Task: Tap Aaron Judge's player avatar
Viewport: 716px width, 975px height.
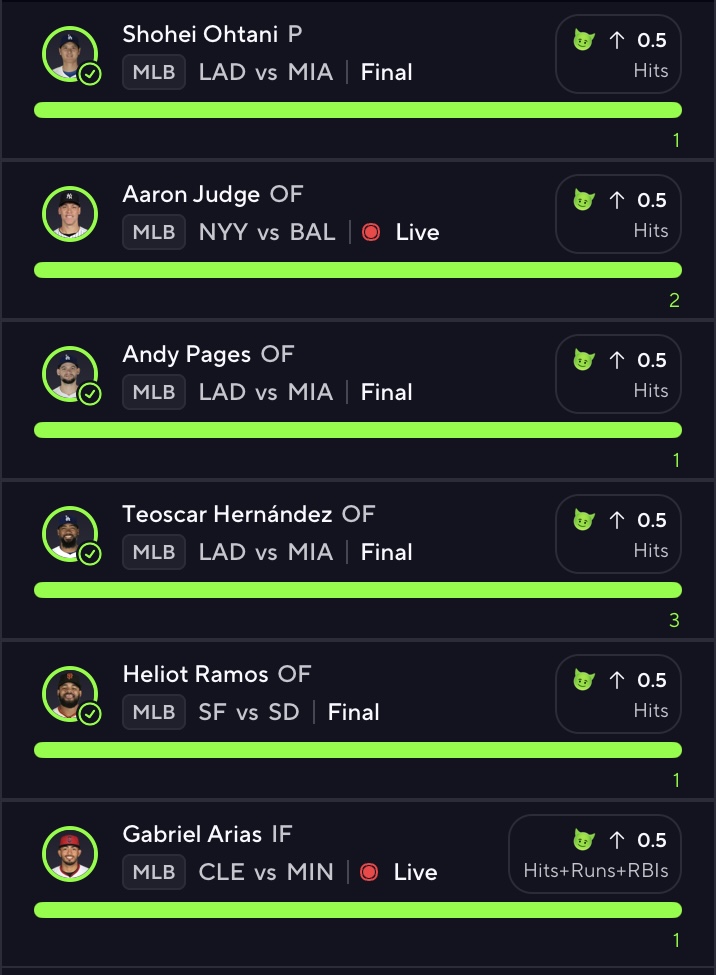Action: tap(70, 213)
